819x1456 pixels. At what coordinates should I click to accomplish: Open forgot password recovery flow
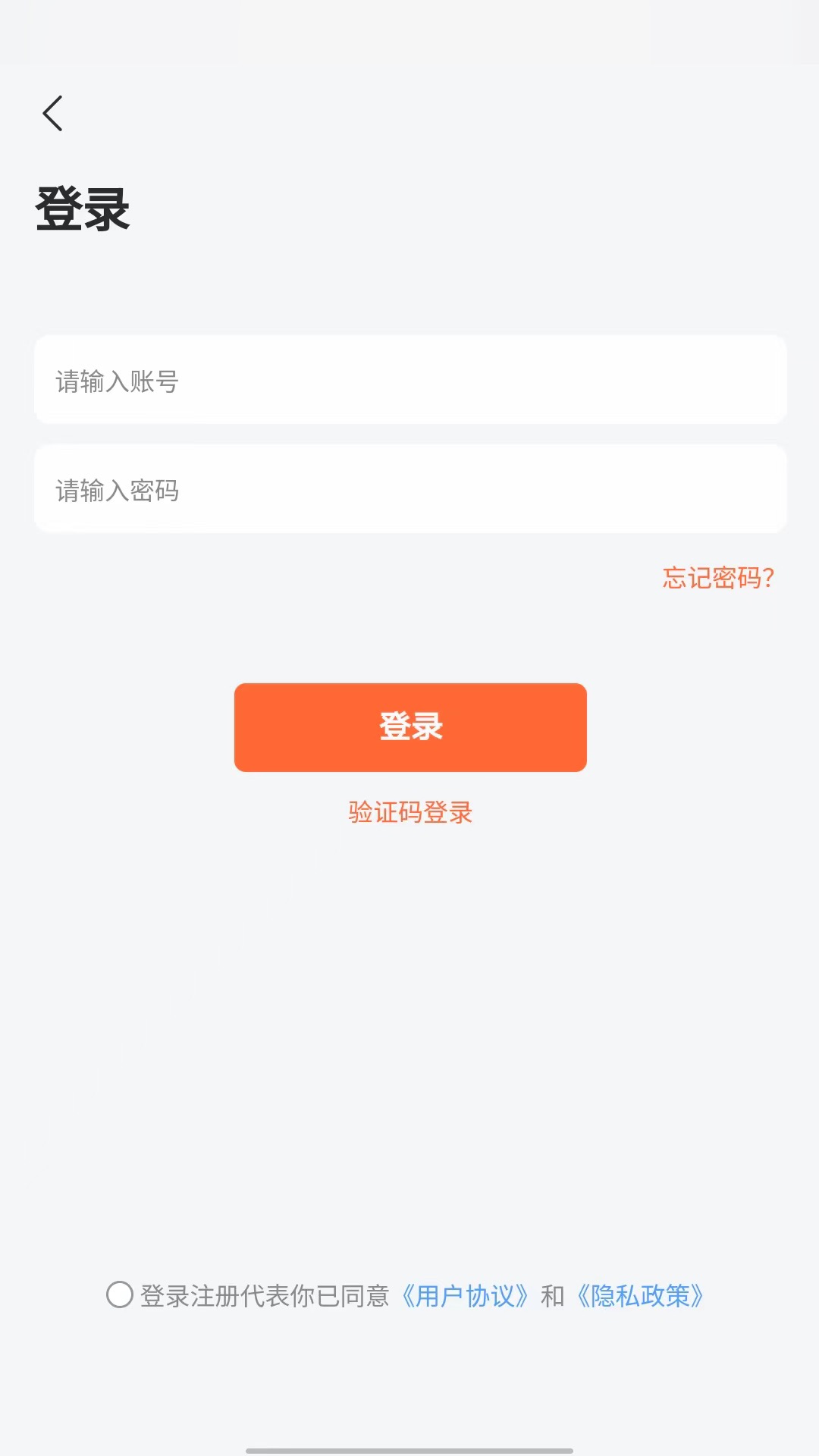[717, 579]
